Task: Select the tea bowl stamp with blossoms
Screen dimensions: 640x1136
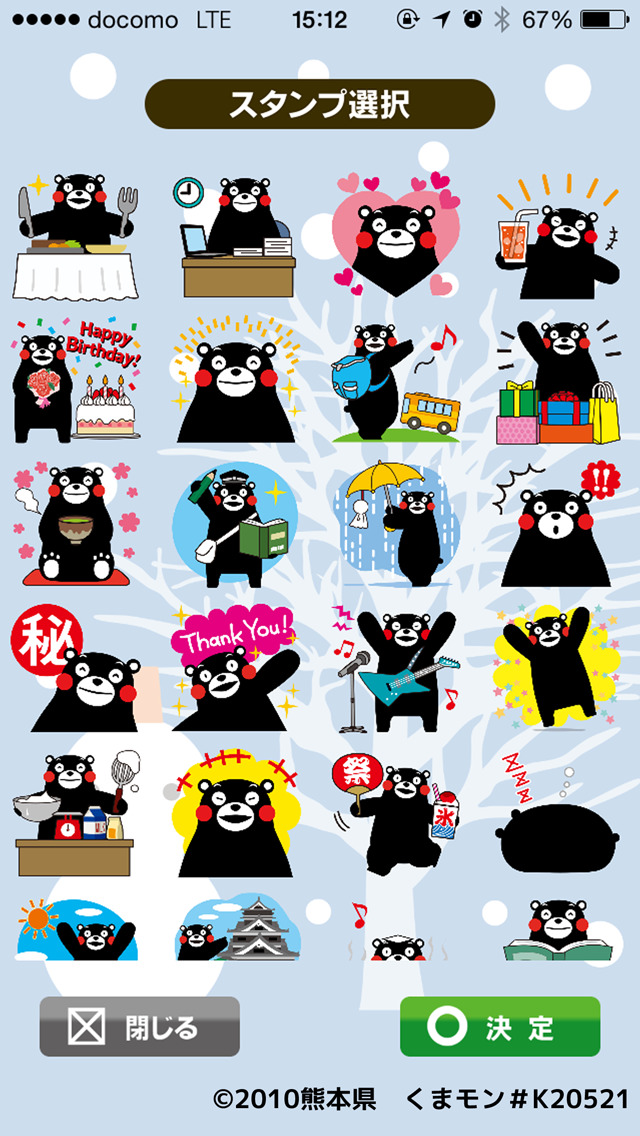Action: 76,525
